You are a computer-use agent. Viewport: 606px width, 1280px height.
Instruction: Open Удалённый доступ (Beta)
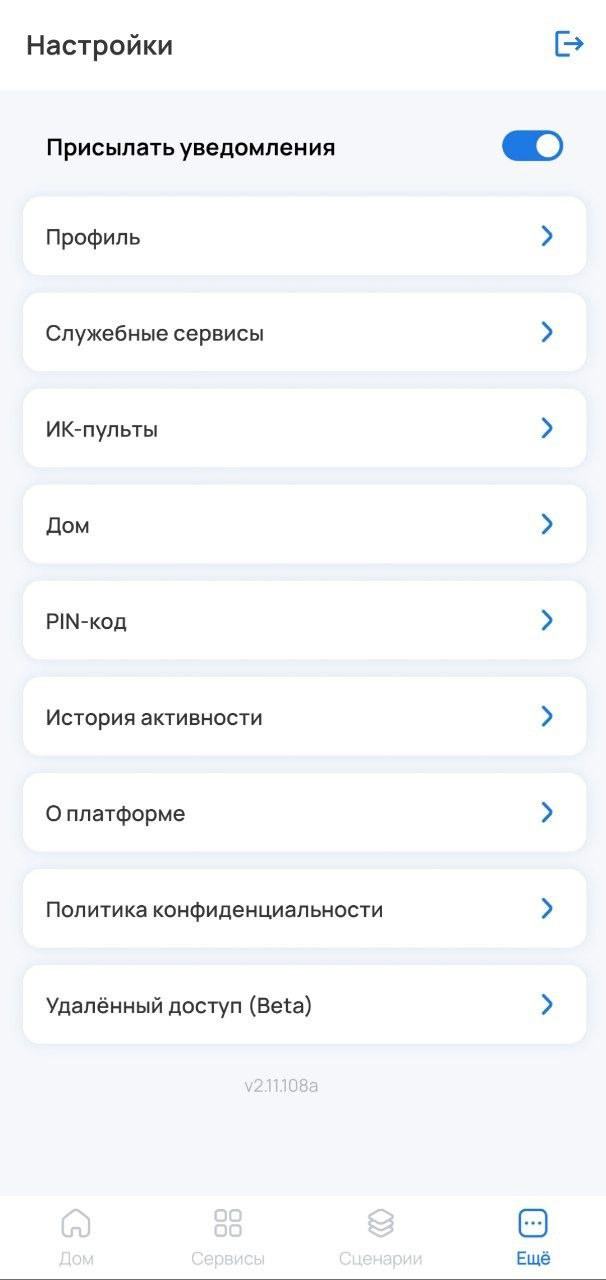[304, 1004]
